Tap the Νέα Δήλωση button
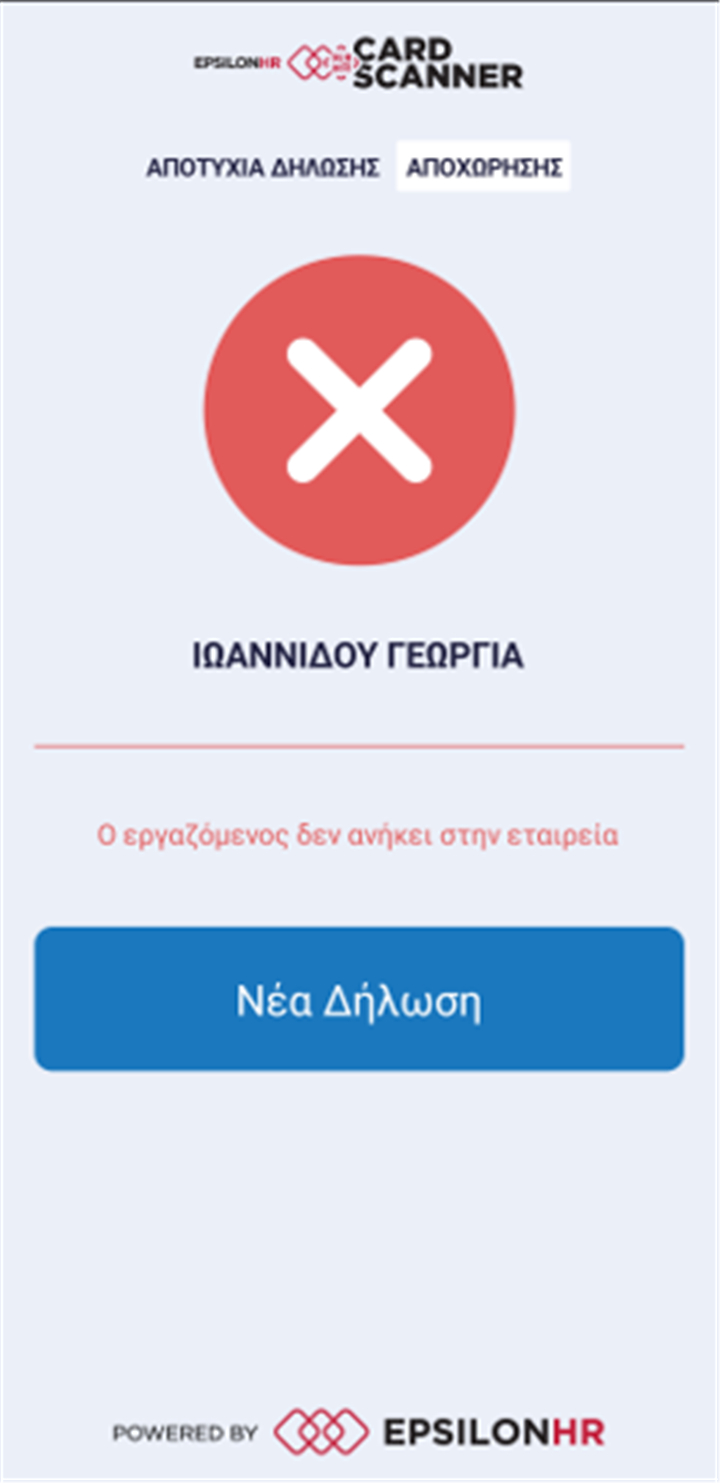This screenshot has width=720, height=1483. click(x=359, y=999)
